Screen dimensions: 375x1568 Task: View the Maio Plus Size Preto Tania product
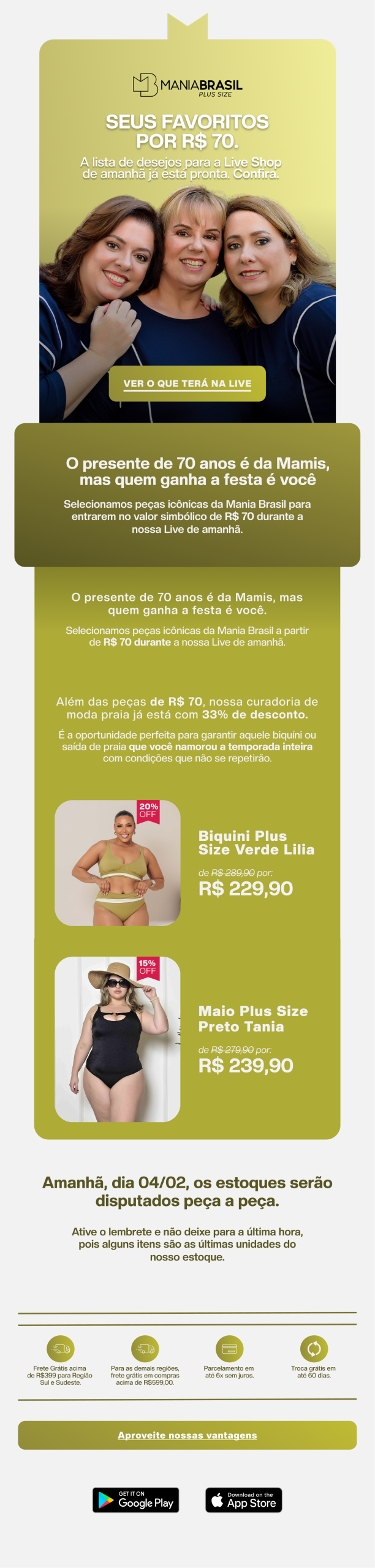click(x=252, y=1019)
